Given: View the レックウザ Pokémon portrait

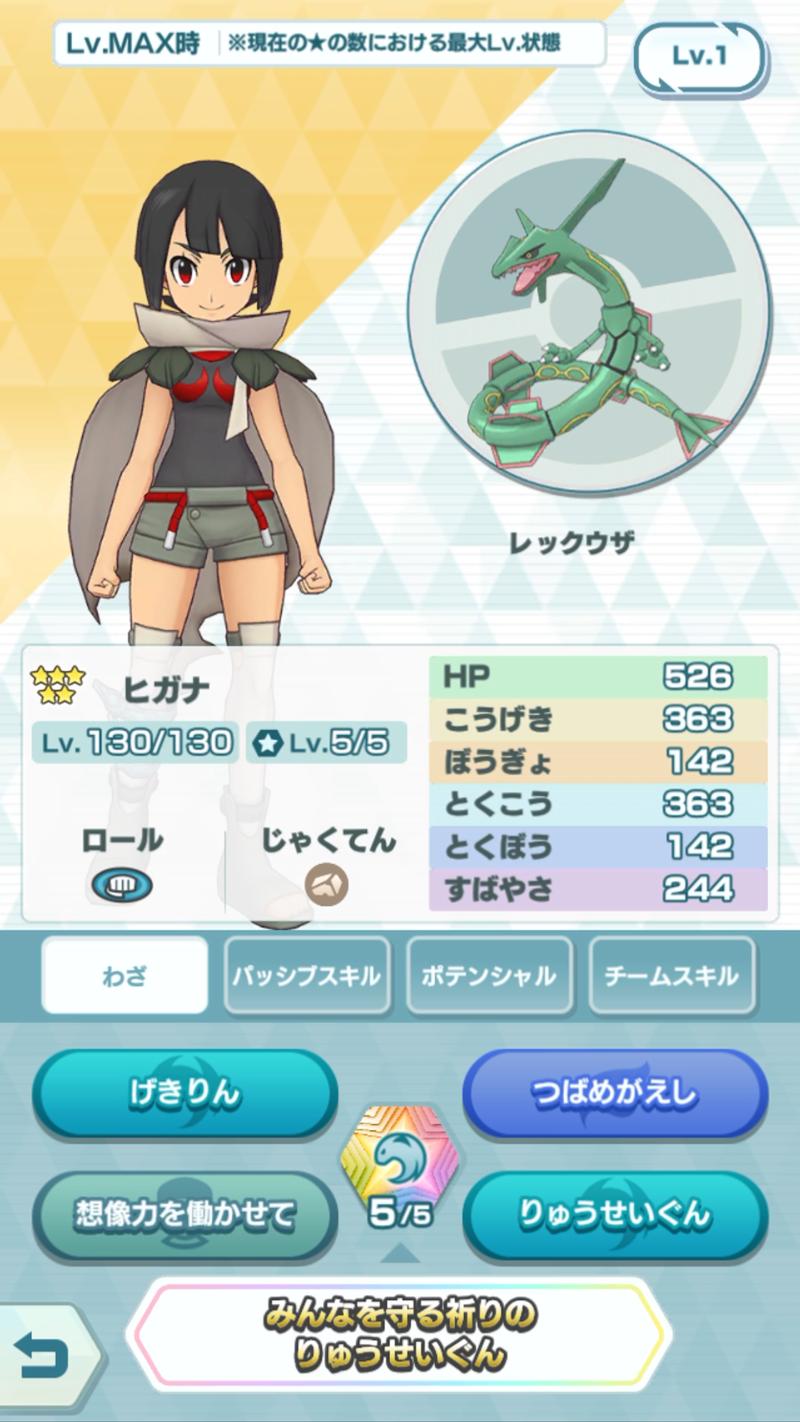Looking at the screenshot, I should coord(590,312).
